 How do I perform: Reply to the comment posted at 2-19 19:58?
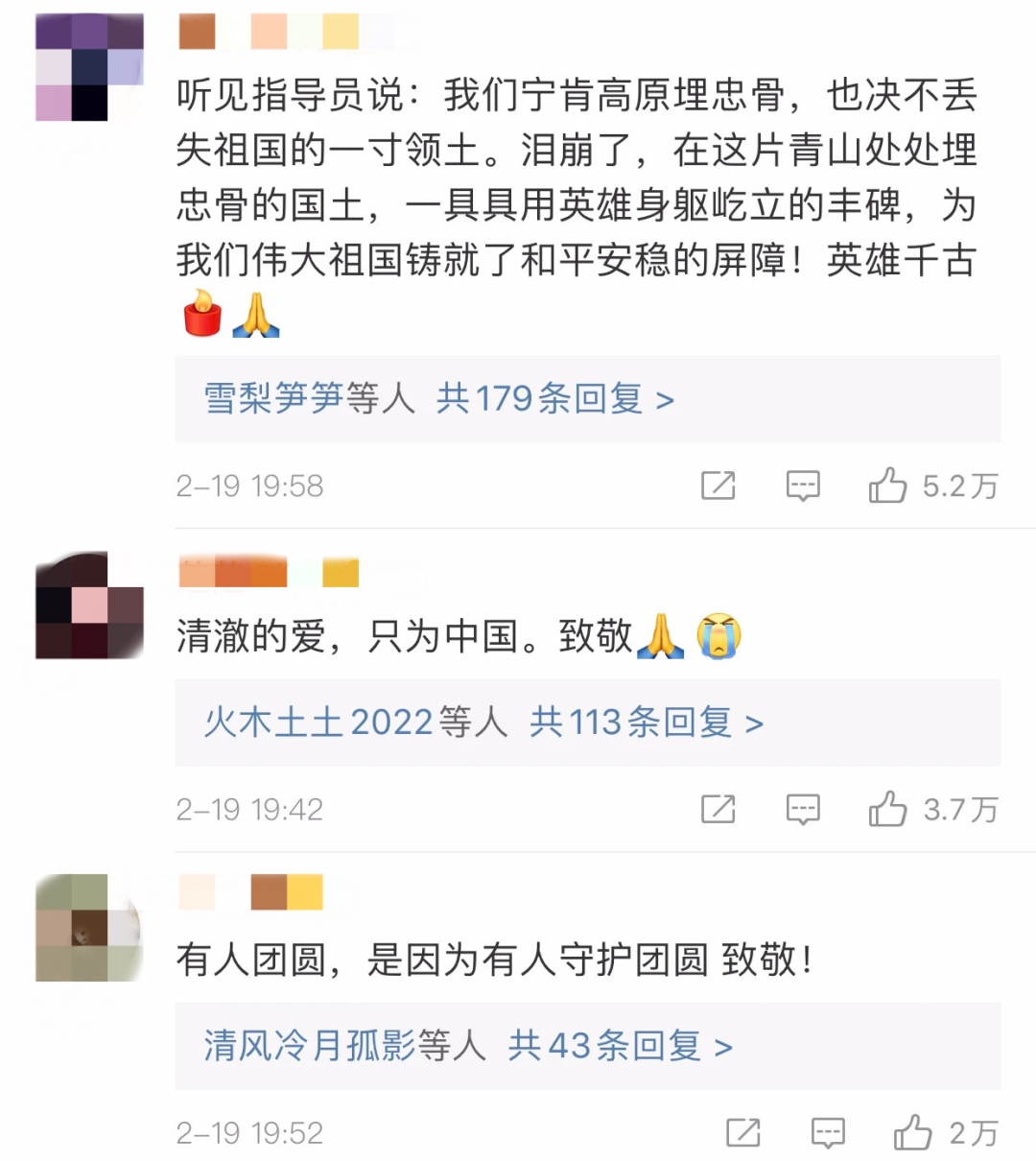pyautogui.click(x=803, y=486)
